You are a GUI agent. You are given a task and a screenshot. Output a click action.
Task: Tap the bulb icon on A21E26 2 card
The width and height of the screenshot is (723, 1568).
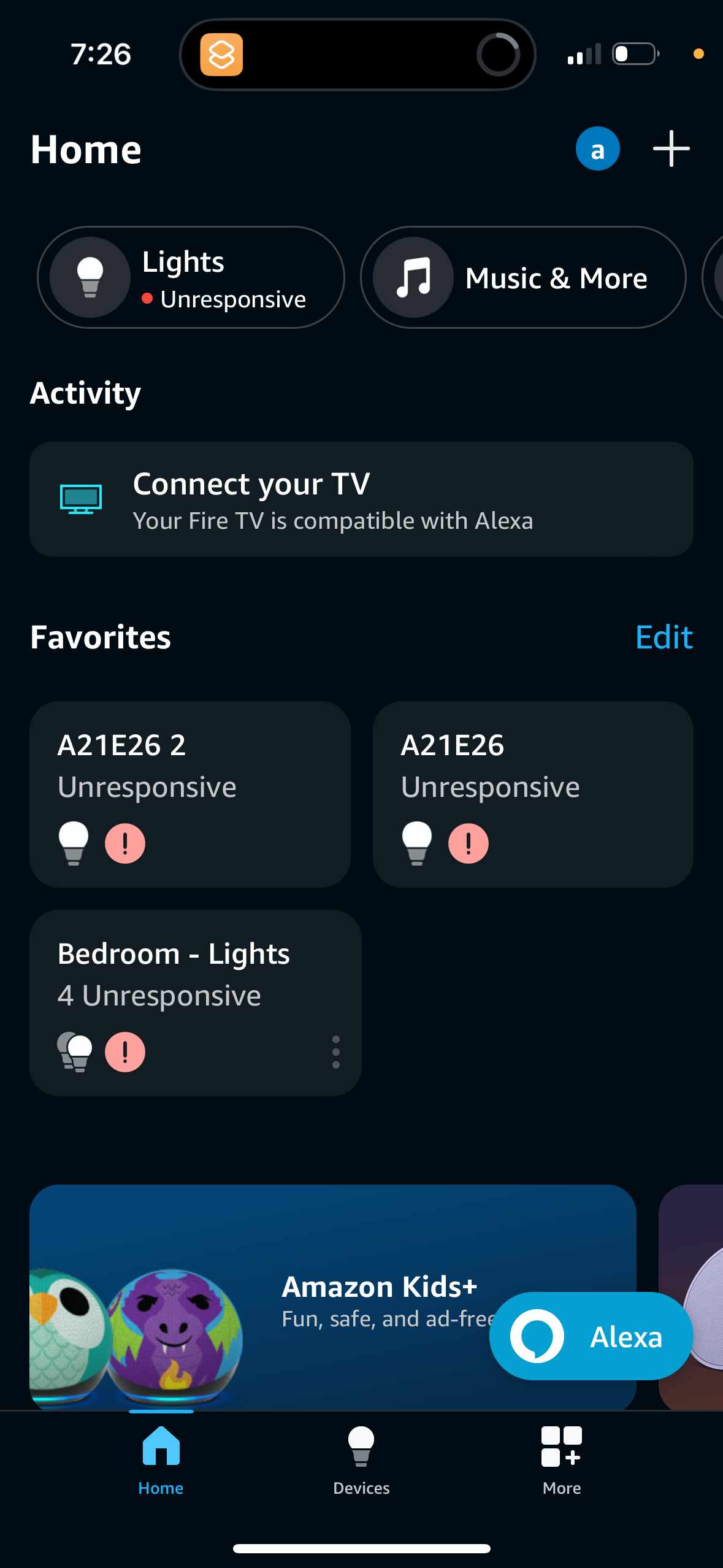(74, 842)
